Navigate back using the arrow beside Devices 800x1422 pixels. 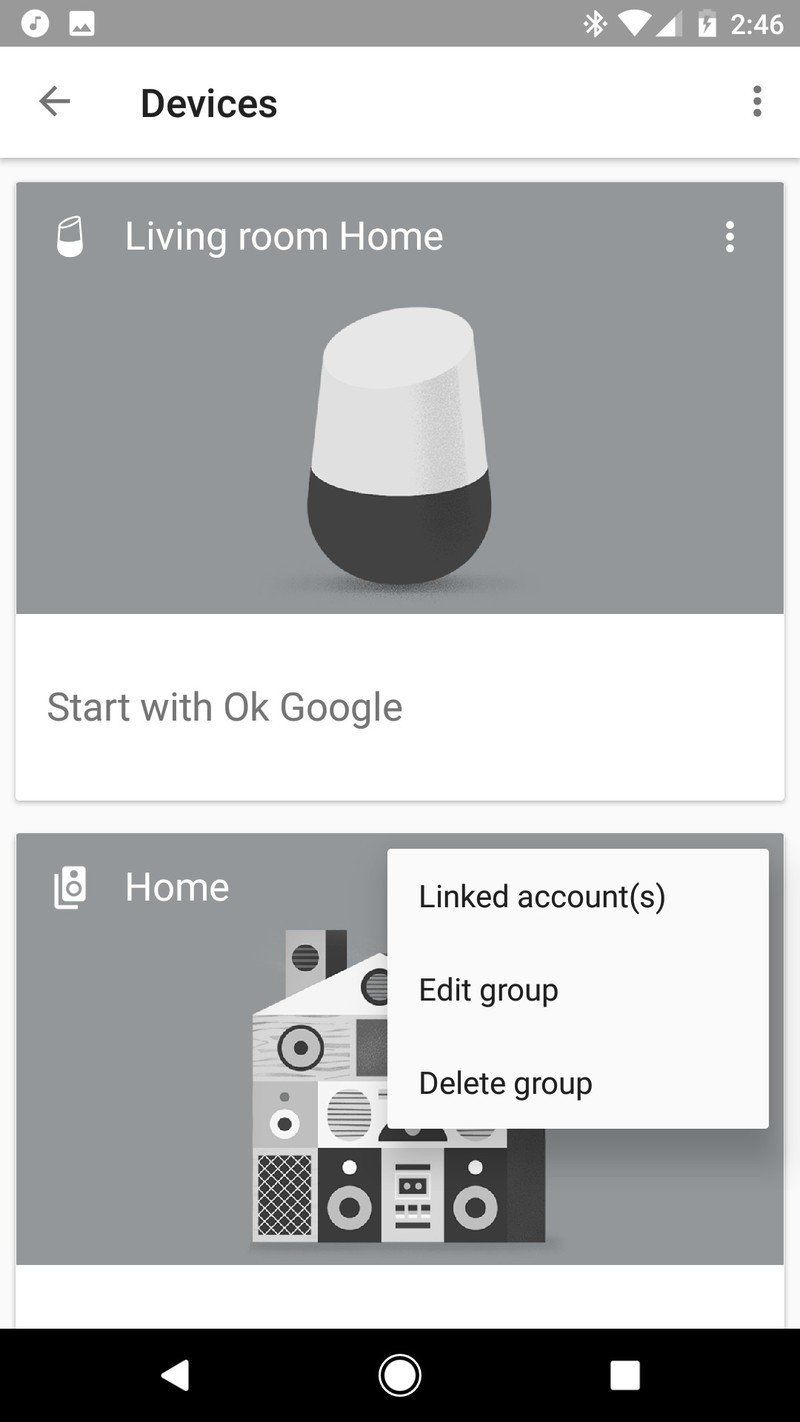coord(55,101)
